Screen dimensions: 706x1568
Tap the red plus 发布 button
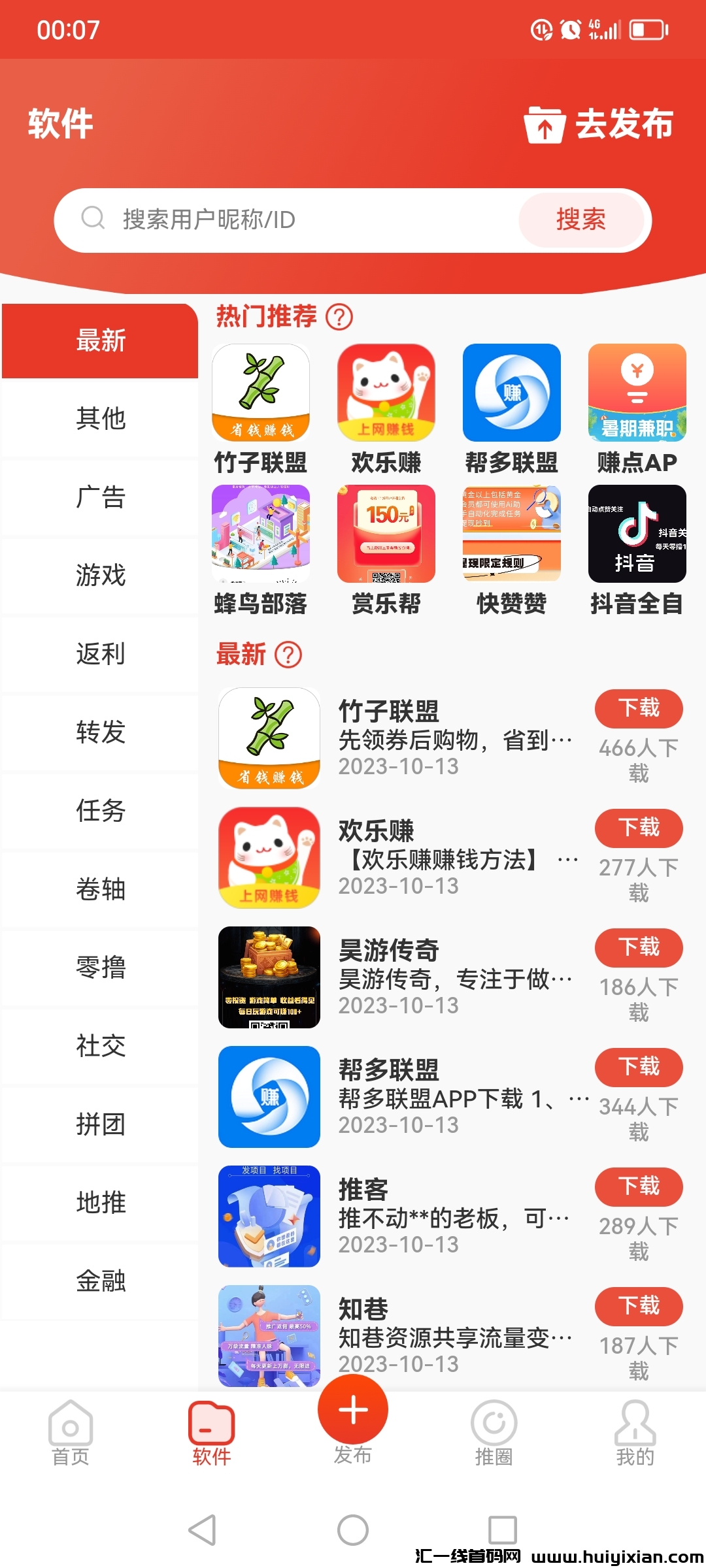[x=353, y=1410]
